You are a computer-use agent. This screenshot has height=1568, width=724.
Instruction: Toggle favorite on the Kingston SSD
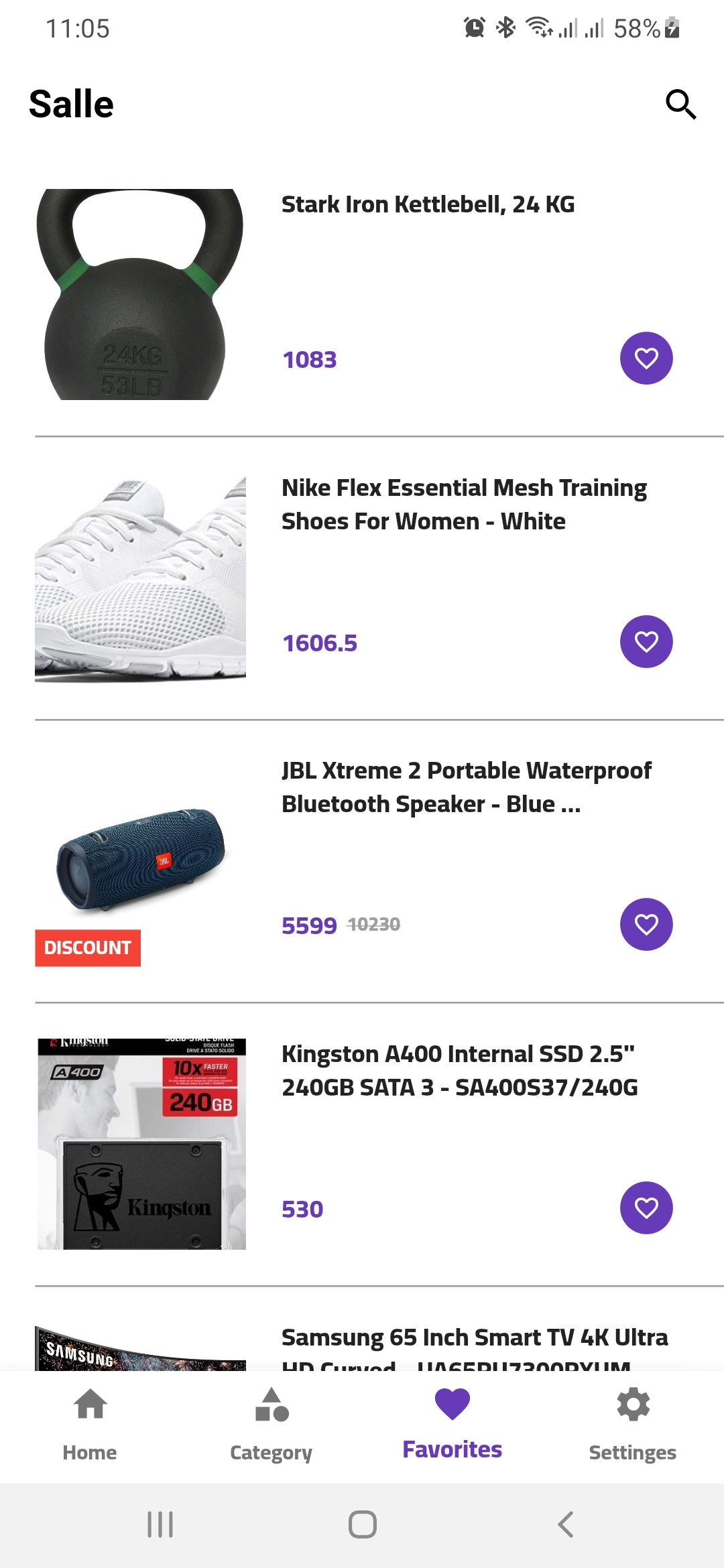point(645,1207)
